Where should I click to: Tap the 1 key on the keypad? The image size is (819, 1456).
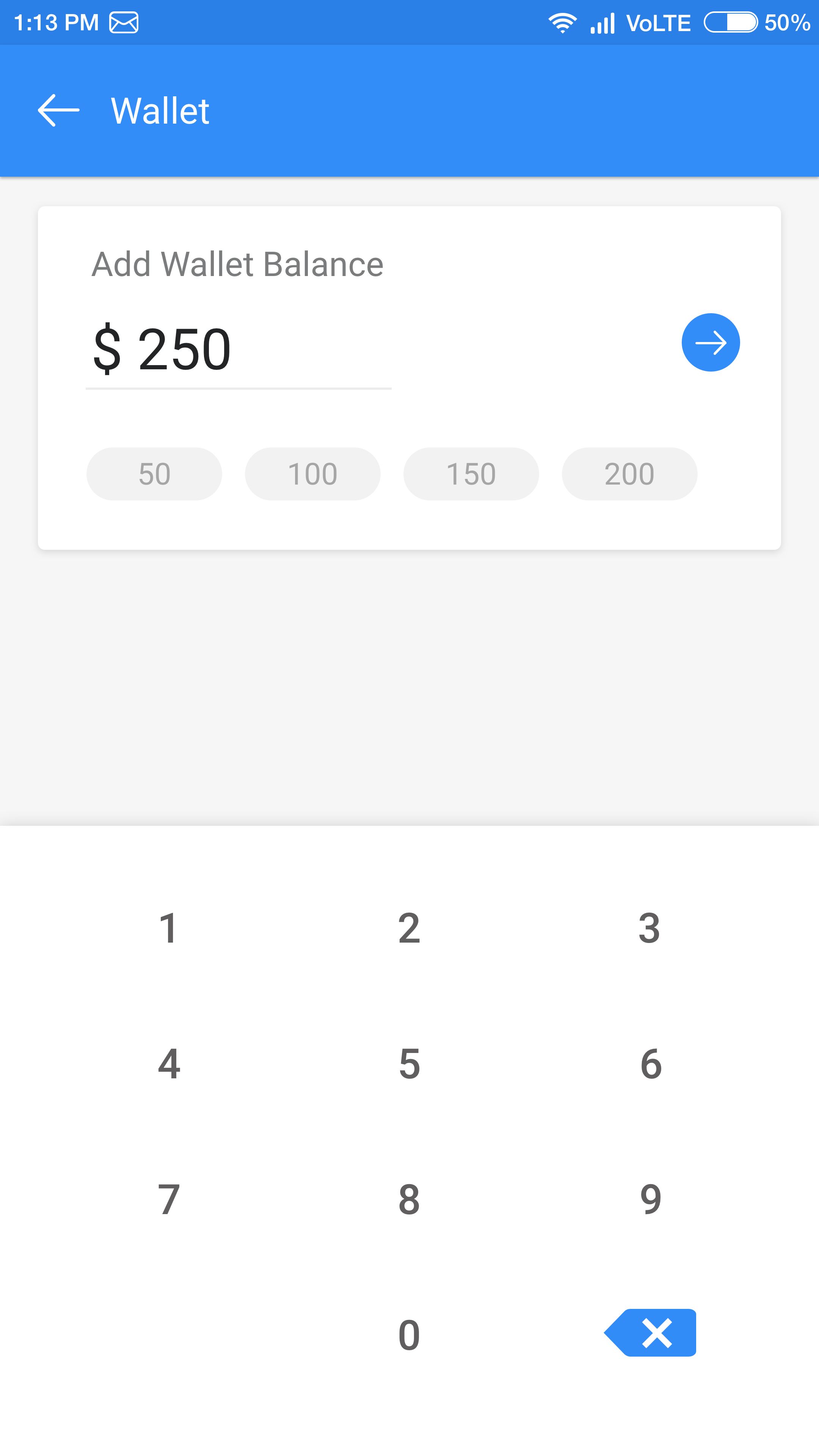coord(168,928)
